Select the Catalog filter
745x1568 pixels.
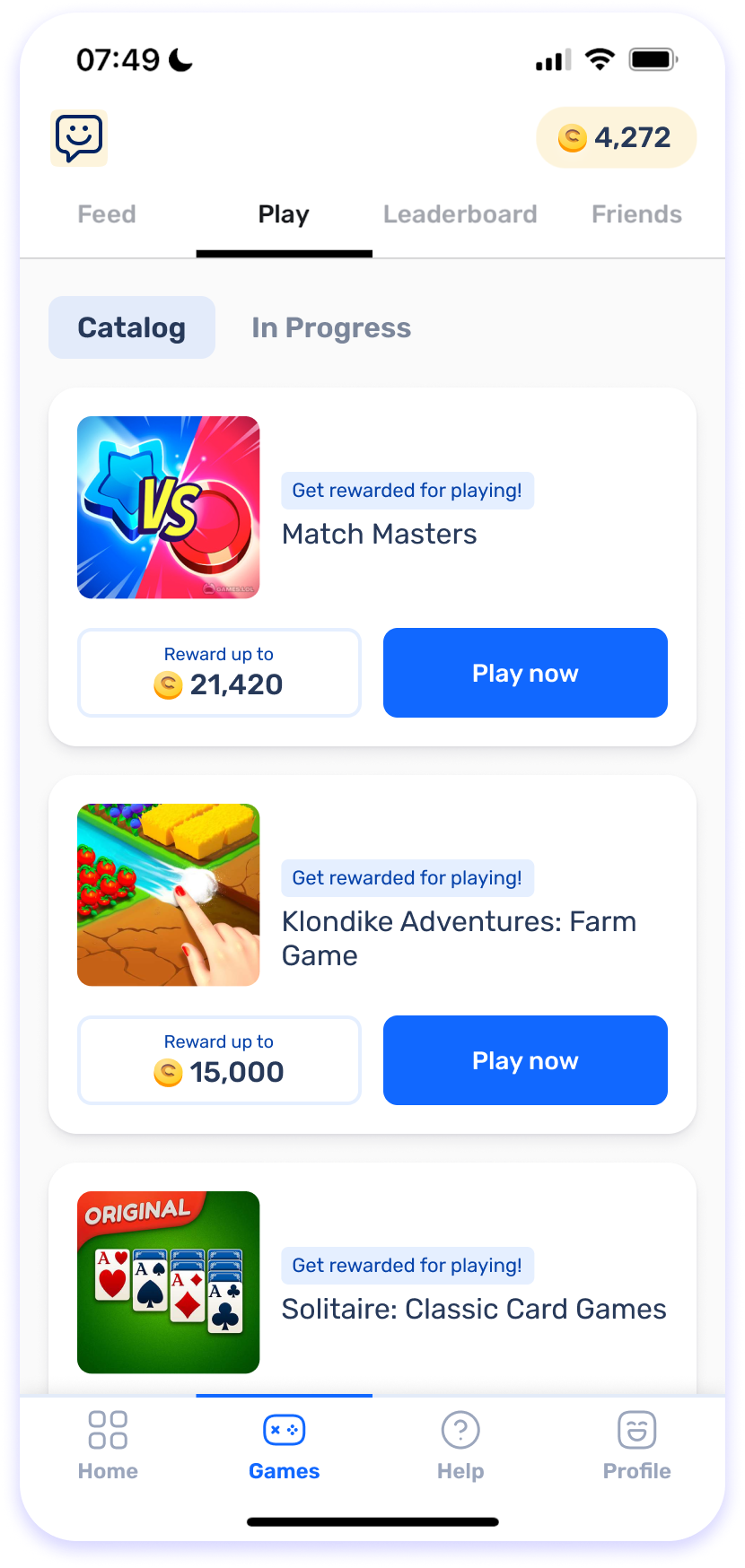pyautogui.click(x=132, y=327)
